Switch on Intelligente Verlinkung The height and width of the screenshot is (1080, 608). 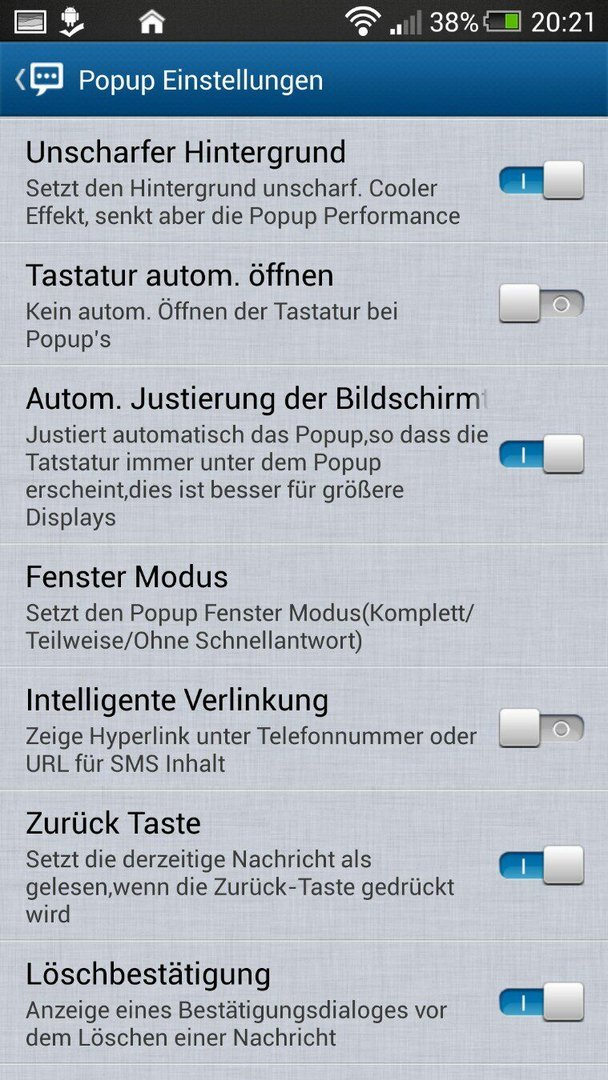tap(541, 729)
